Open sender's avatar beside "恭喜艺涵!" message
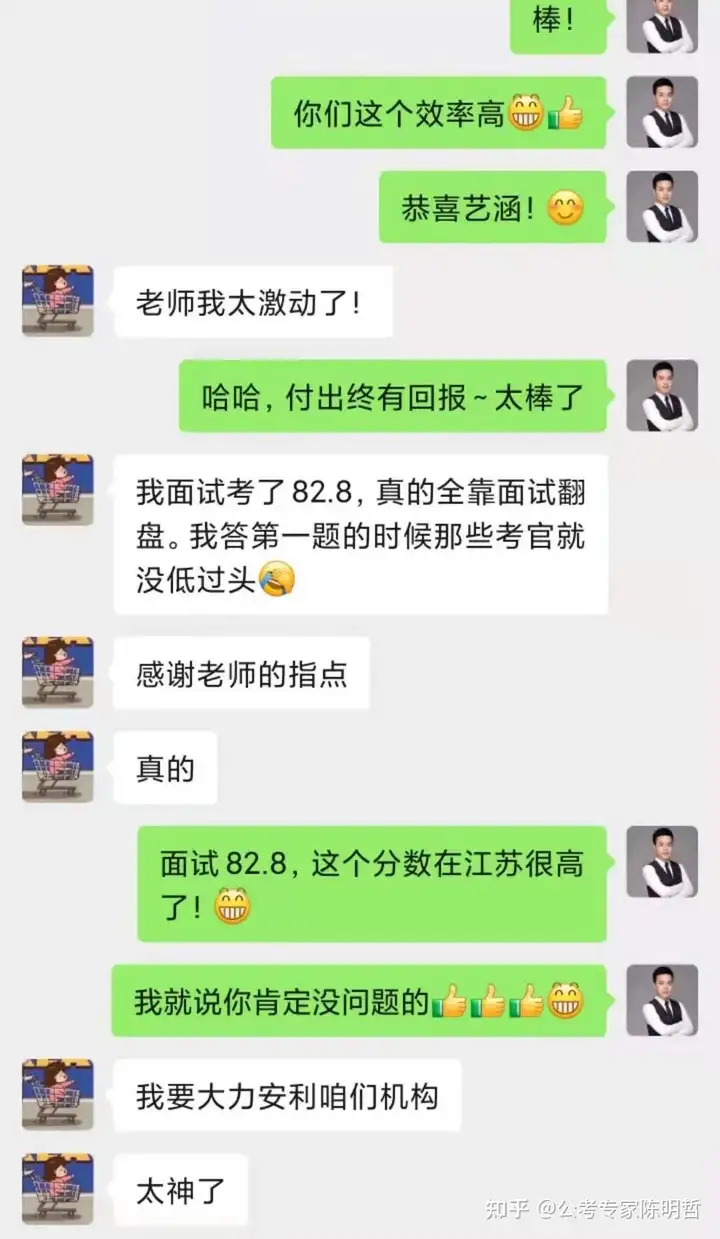The height and width of the screenshot is (1239, 720). 662,206
